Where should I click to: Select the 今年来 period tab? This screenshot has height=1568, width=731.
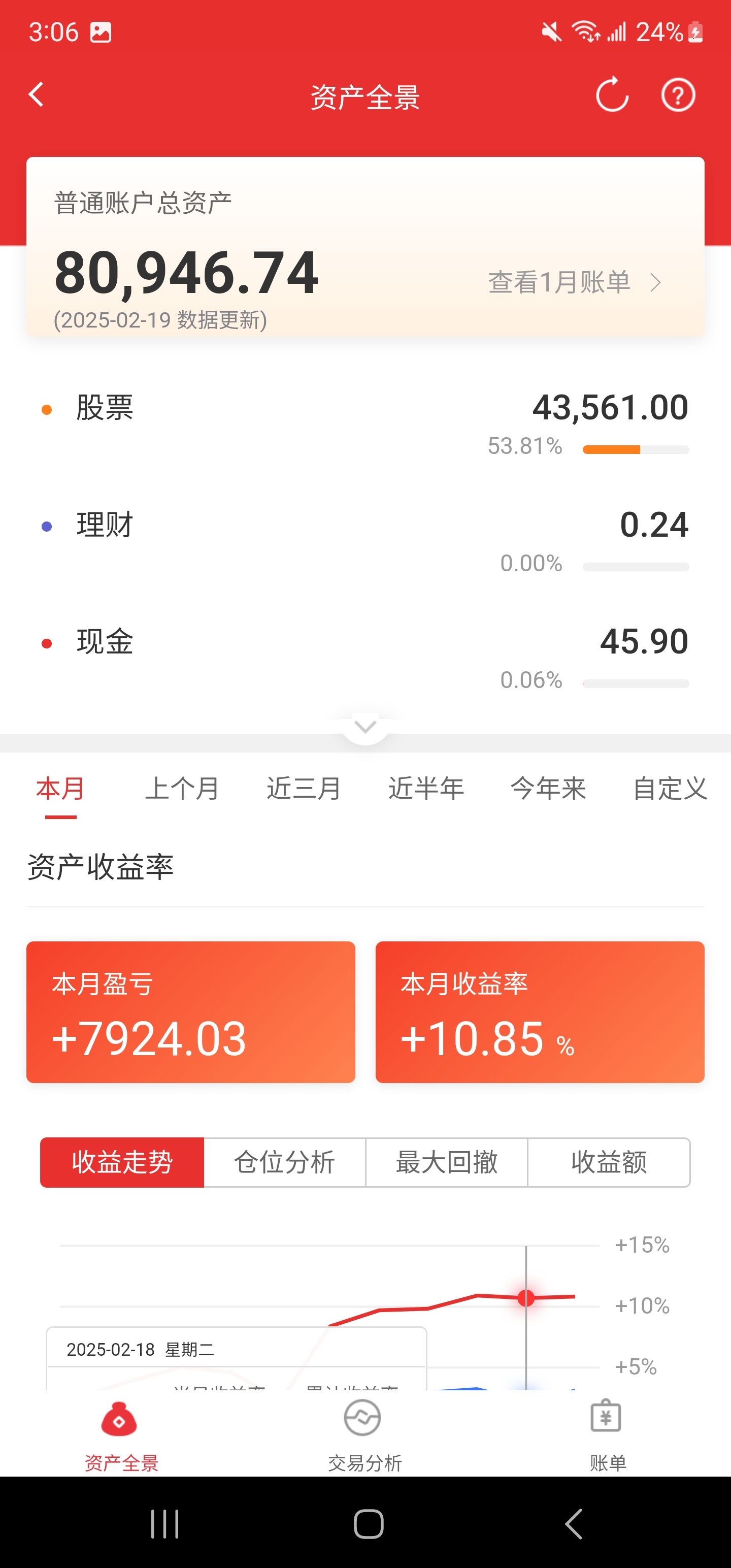click(548, 788)
